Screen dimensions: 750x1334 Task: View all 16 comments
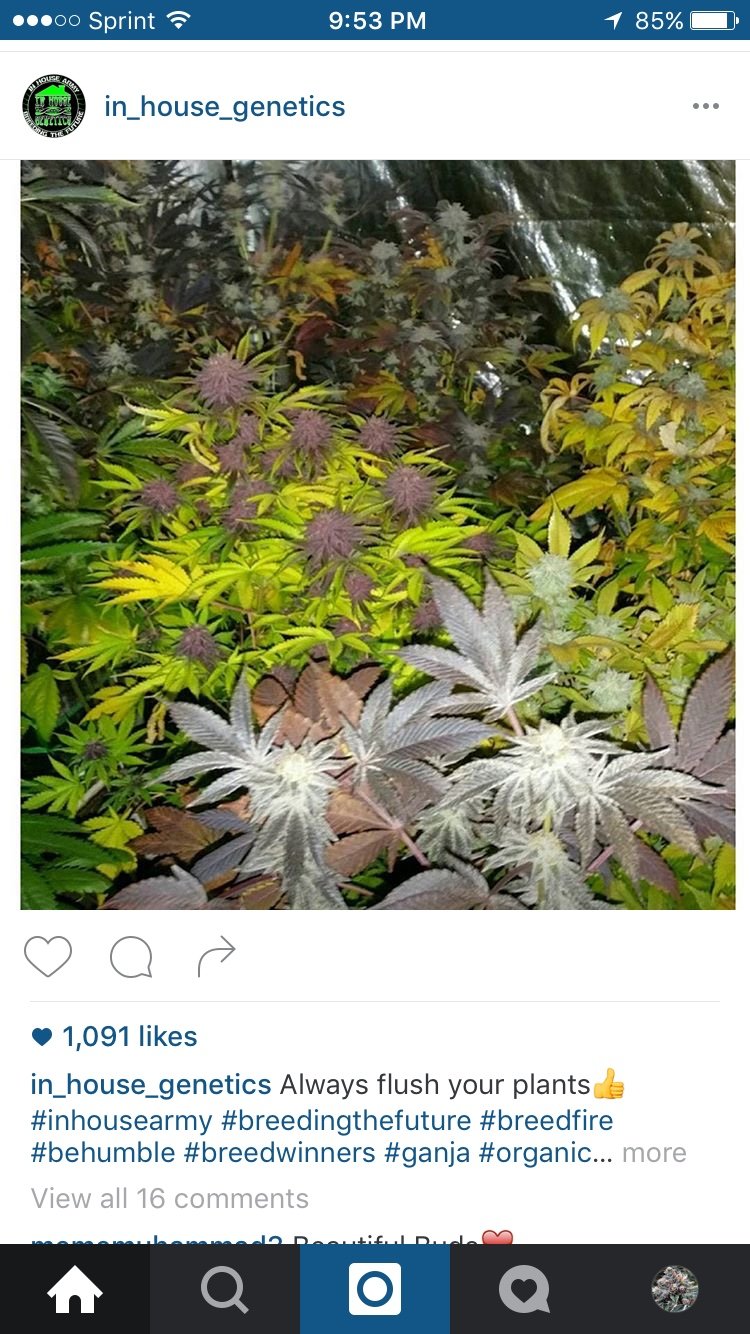[170, 1198]
